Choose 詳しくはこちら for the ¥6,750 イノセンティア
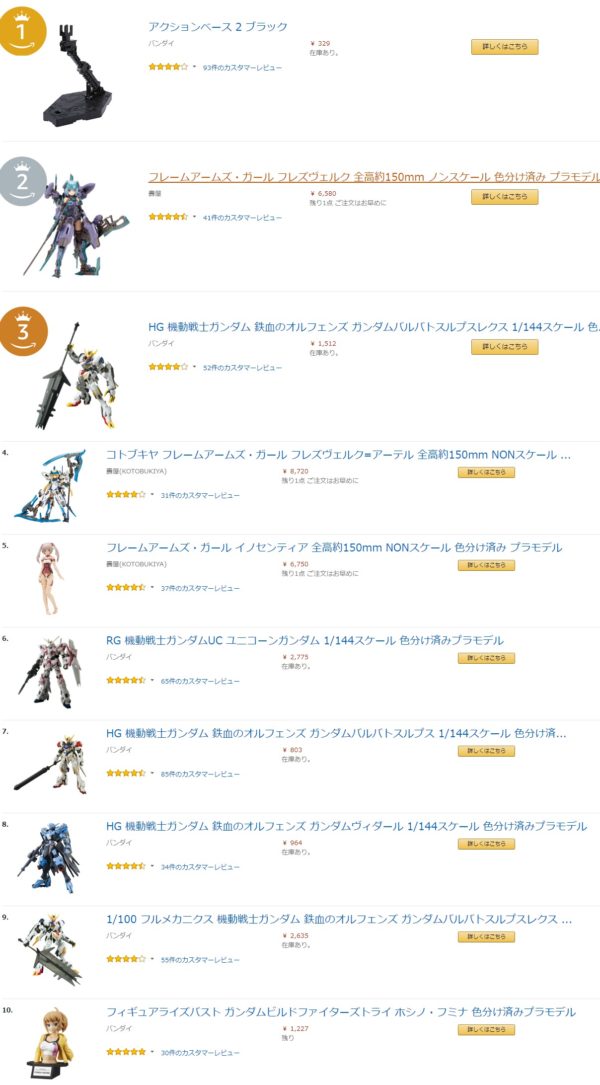This screenshot has width=600, height=1085. pos(486,565)
